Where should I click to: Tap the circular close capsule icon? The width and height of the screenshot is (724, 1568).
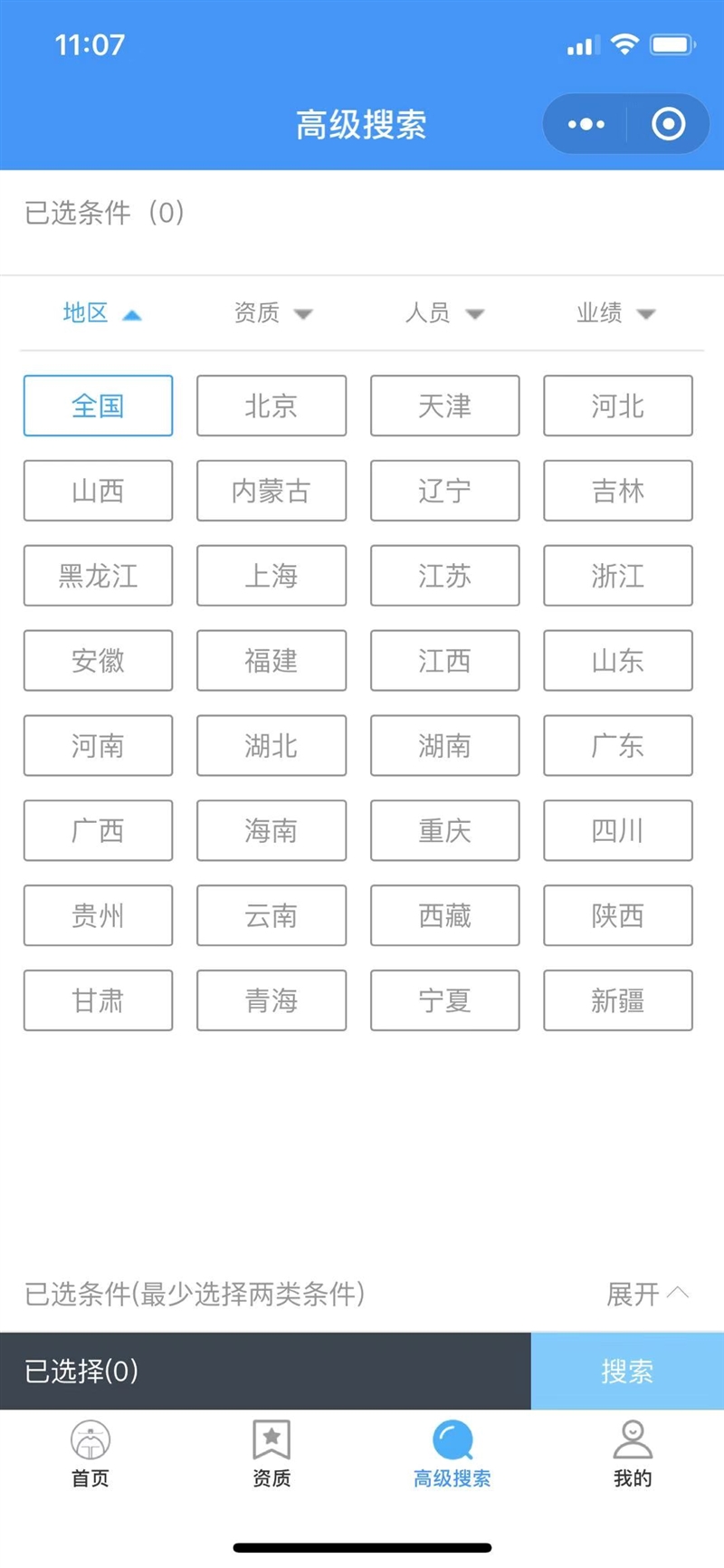[x=668, y=123]
